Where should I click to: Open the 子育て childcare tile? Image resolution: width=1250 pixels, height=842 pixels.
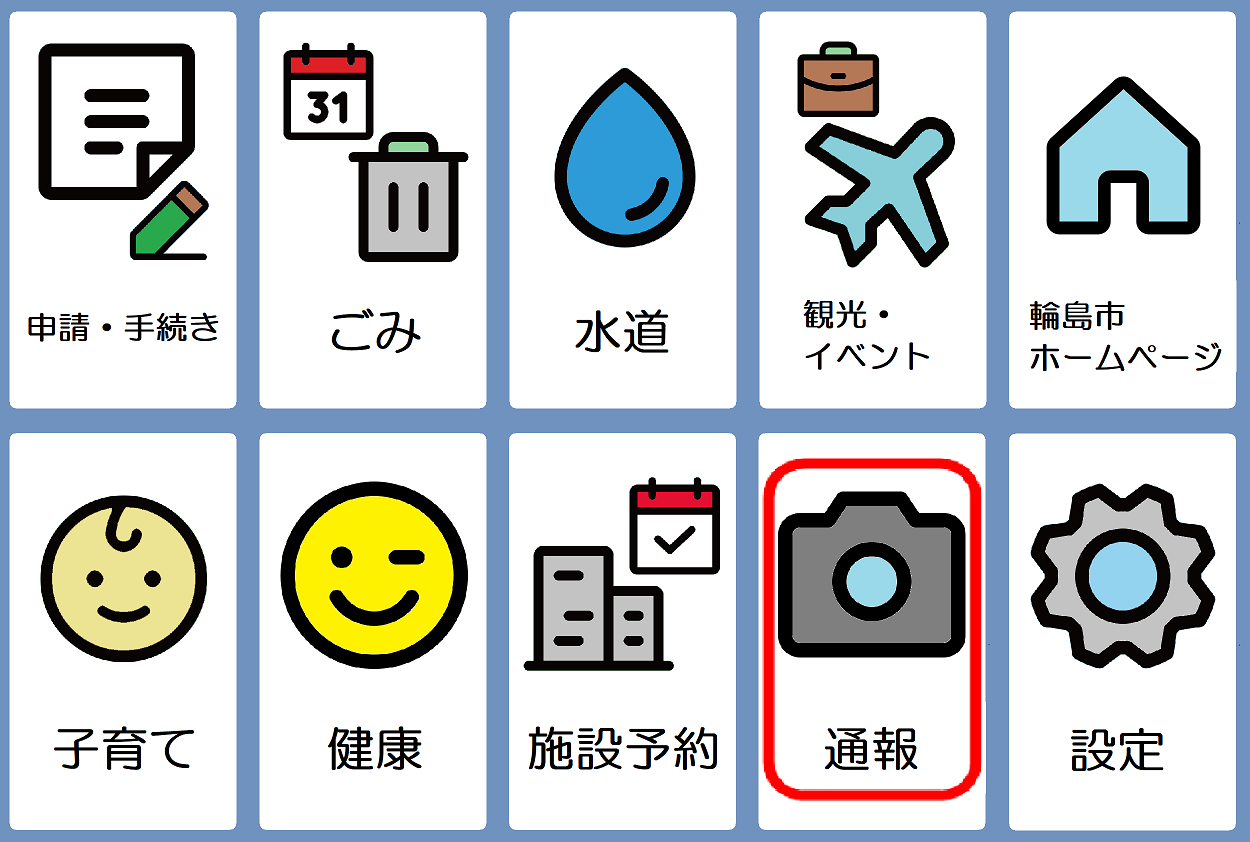(123, 630)
